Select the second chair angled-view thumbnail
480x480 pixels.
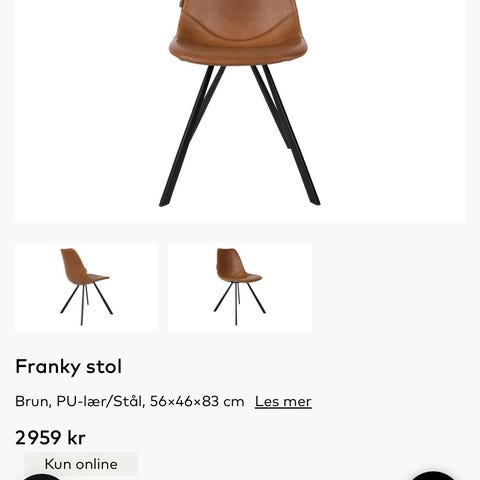240,287
